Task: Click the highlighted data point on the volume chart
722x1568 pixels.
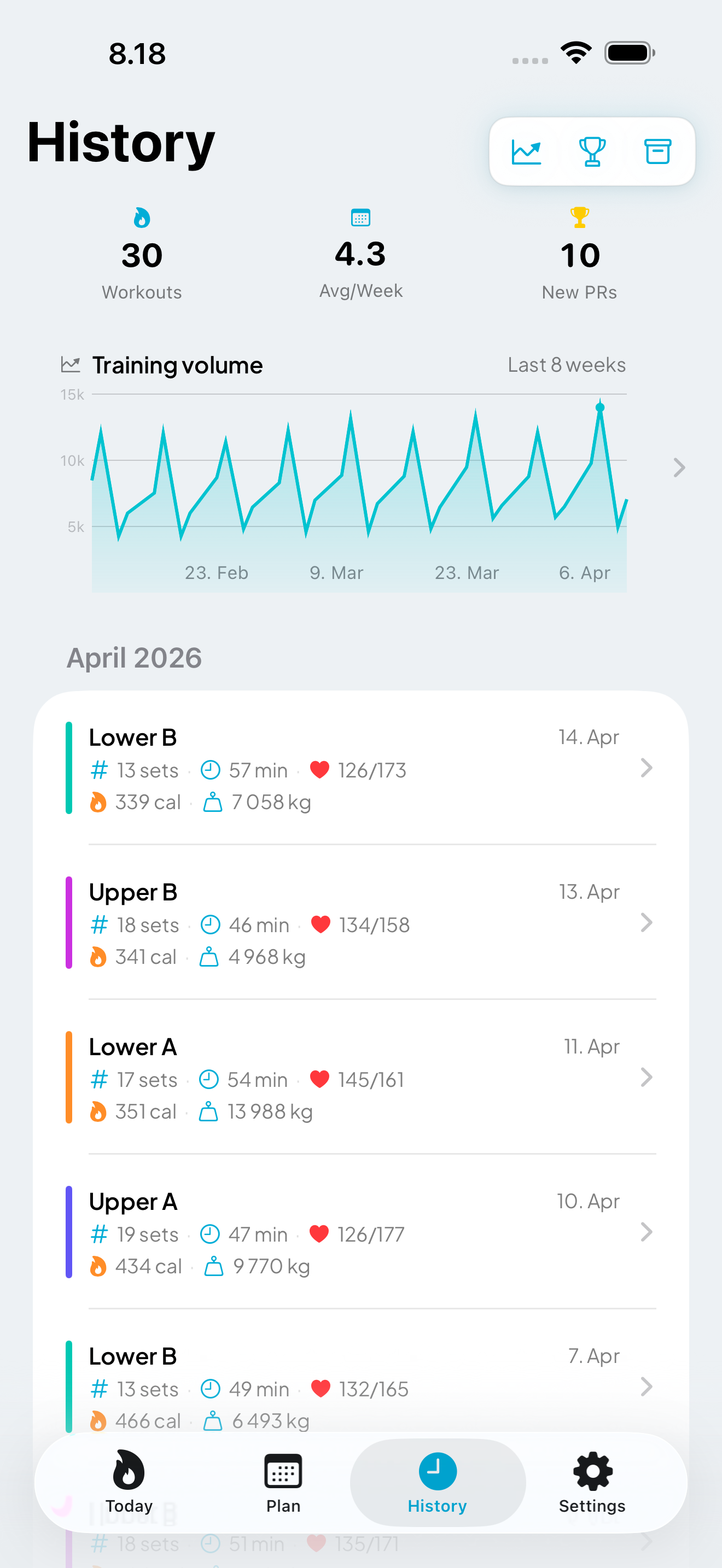Action: tap(599, 409)
